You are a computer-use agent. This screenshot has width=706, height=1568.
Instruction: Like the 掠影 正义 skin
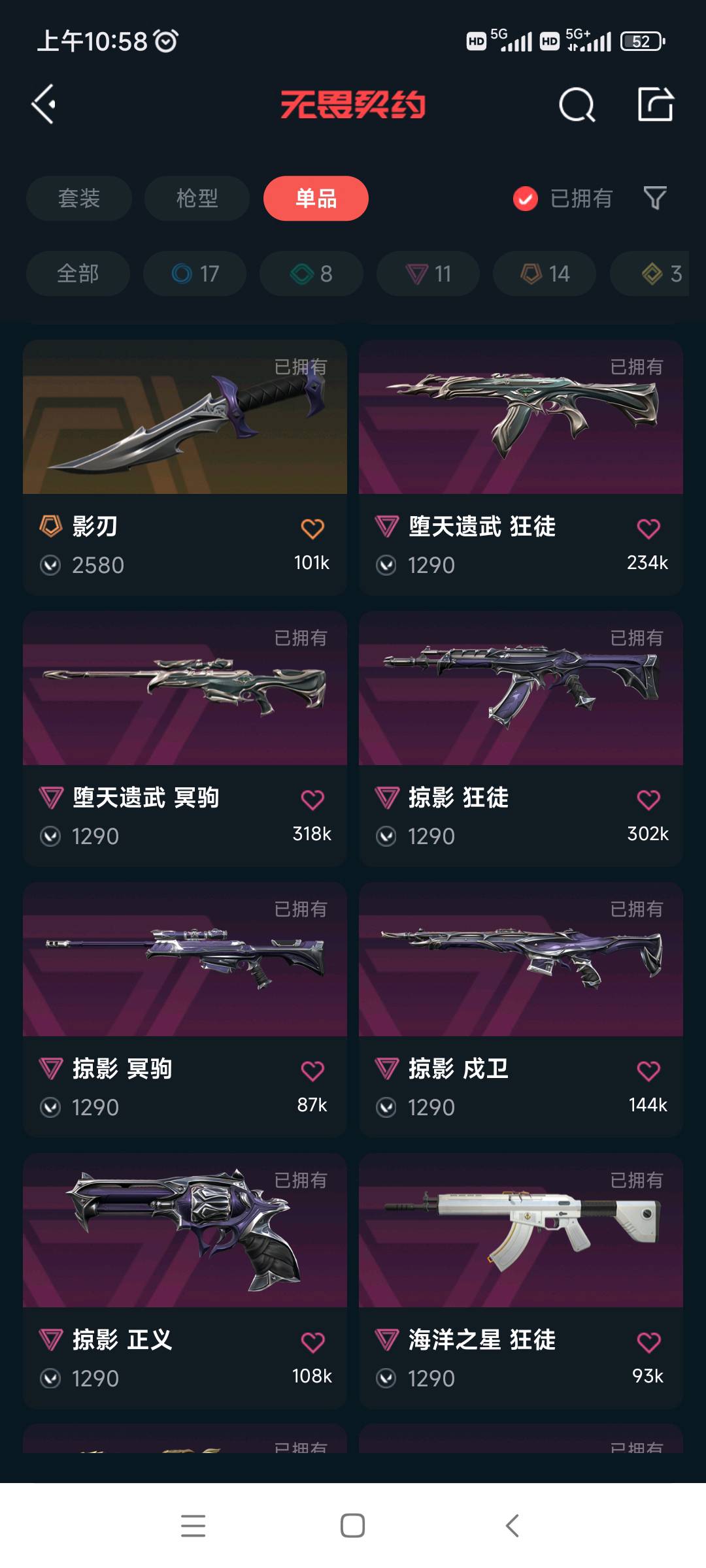[x=312, y=1342]
